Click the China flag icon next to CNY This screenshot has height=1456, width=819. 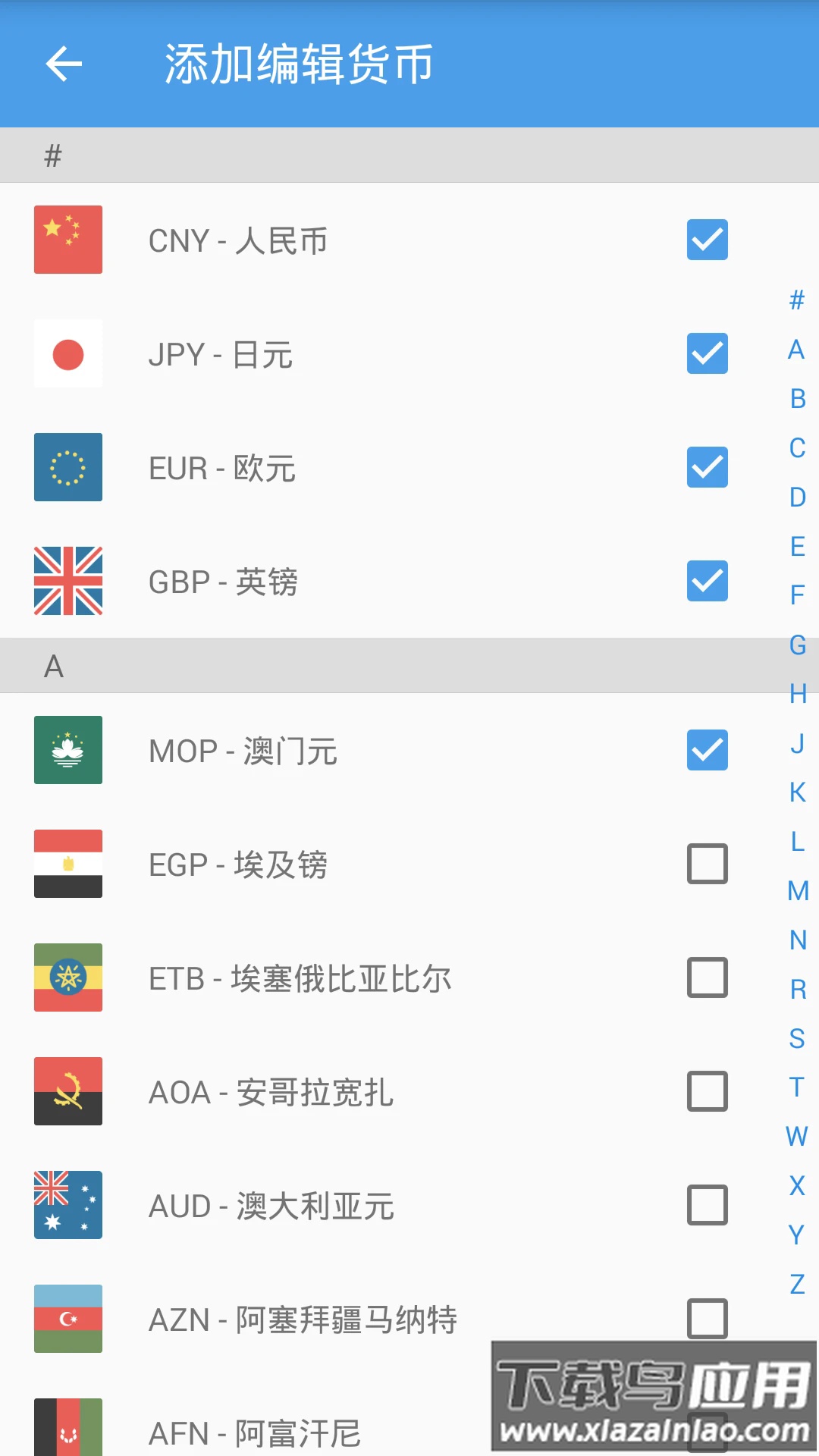coord(67,240)
